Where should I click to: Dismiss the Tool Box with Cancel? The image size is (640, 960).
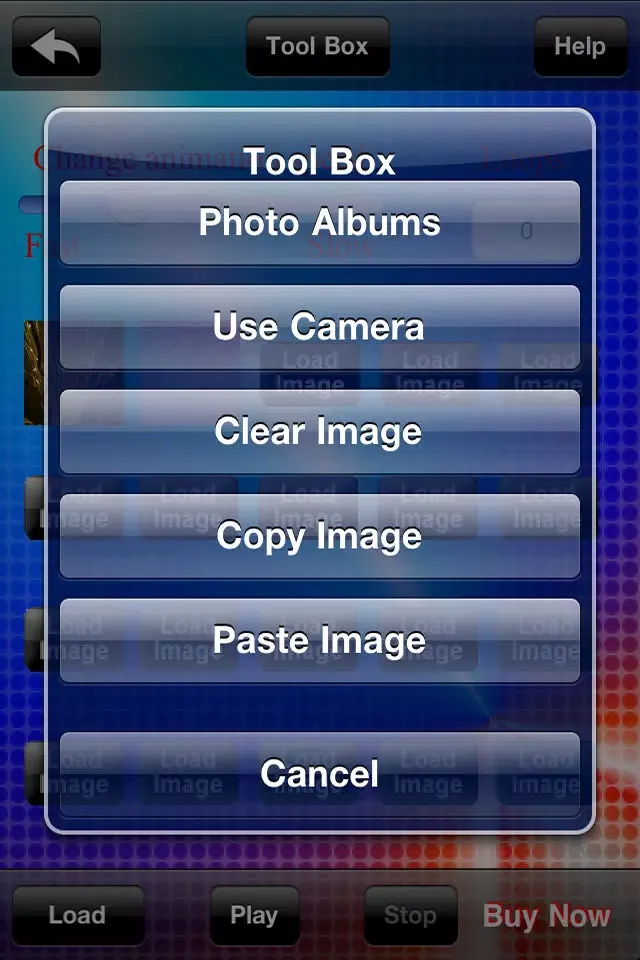point(320,773)
